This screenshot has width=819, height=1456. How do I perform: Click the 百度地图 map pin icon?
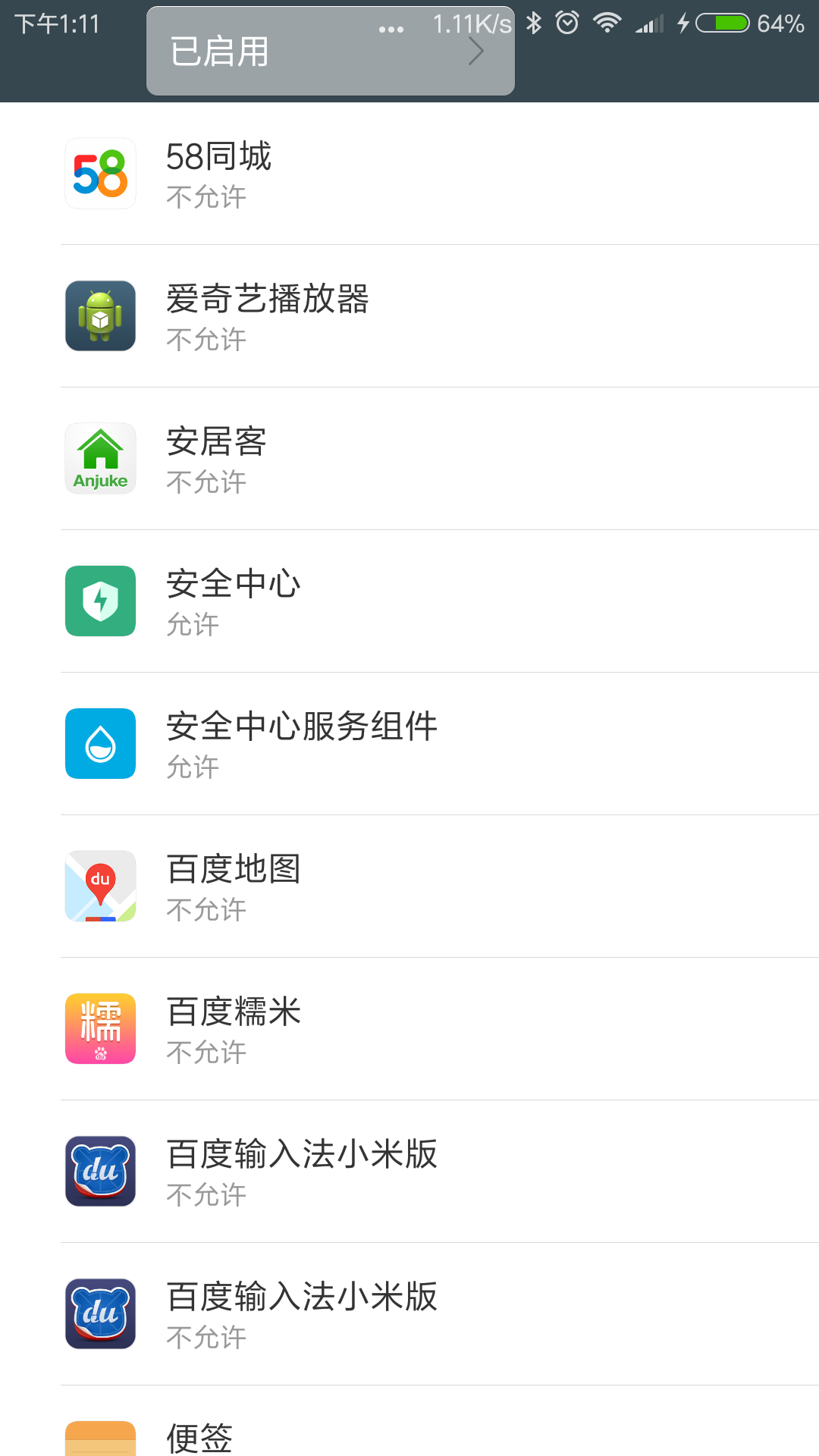(x=100, y=886)
